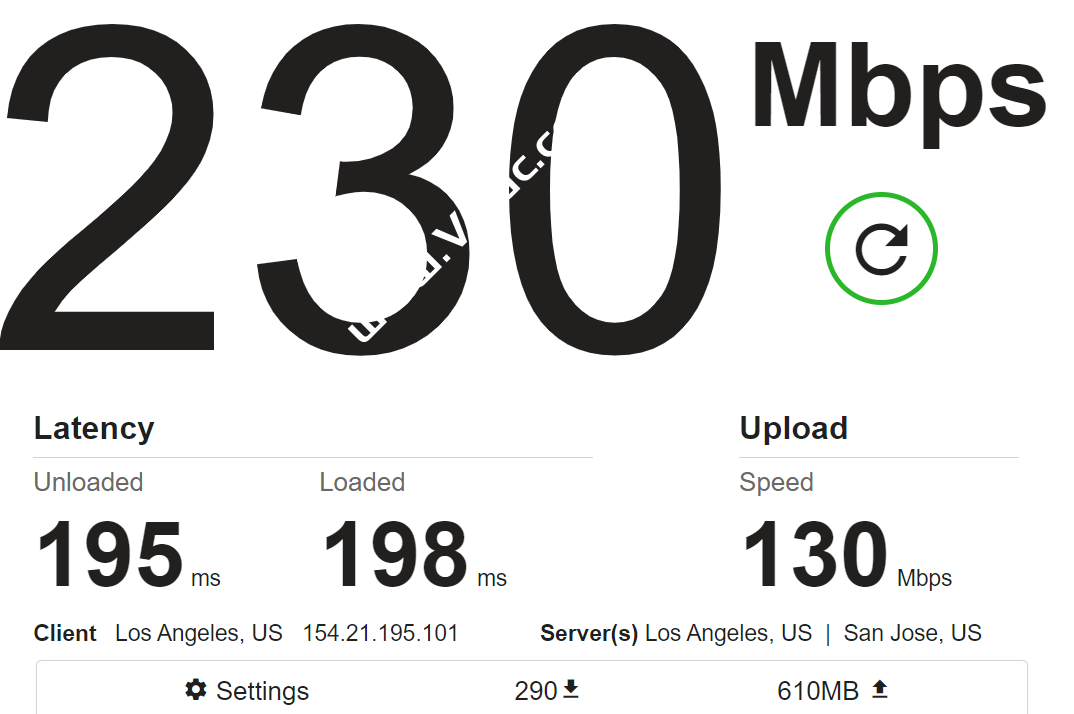
Task: Restart the speed test with the reload icon
Action: tap(881, 249)
